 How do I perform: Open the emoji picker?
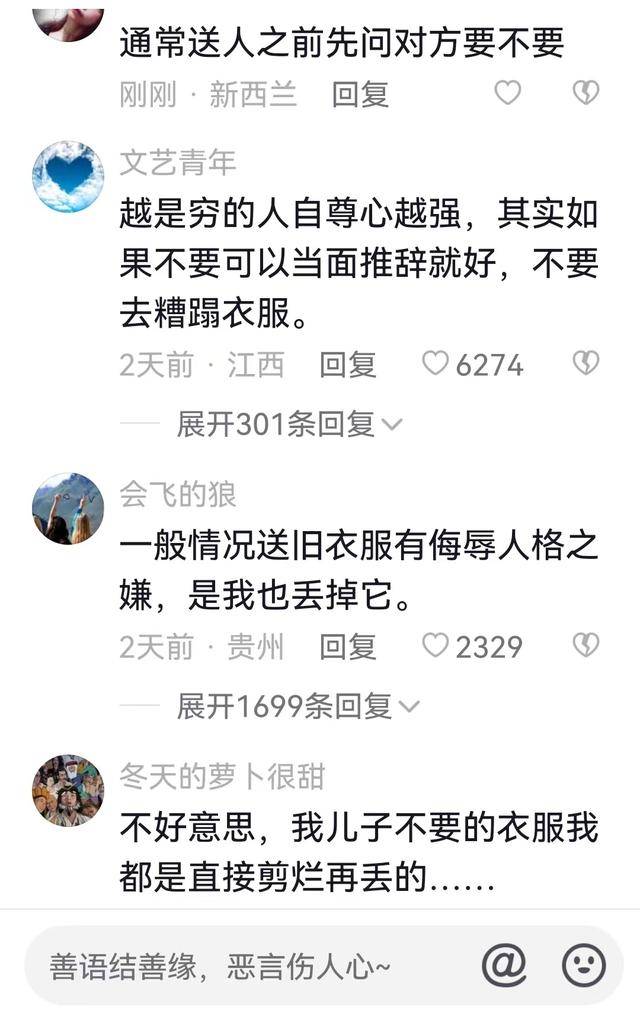coord(583,965)
